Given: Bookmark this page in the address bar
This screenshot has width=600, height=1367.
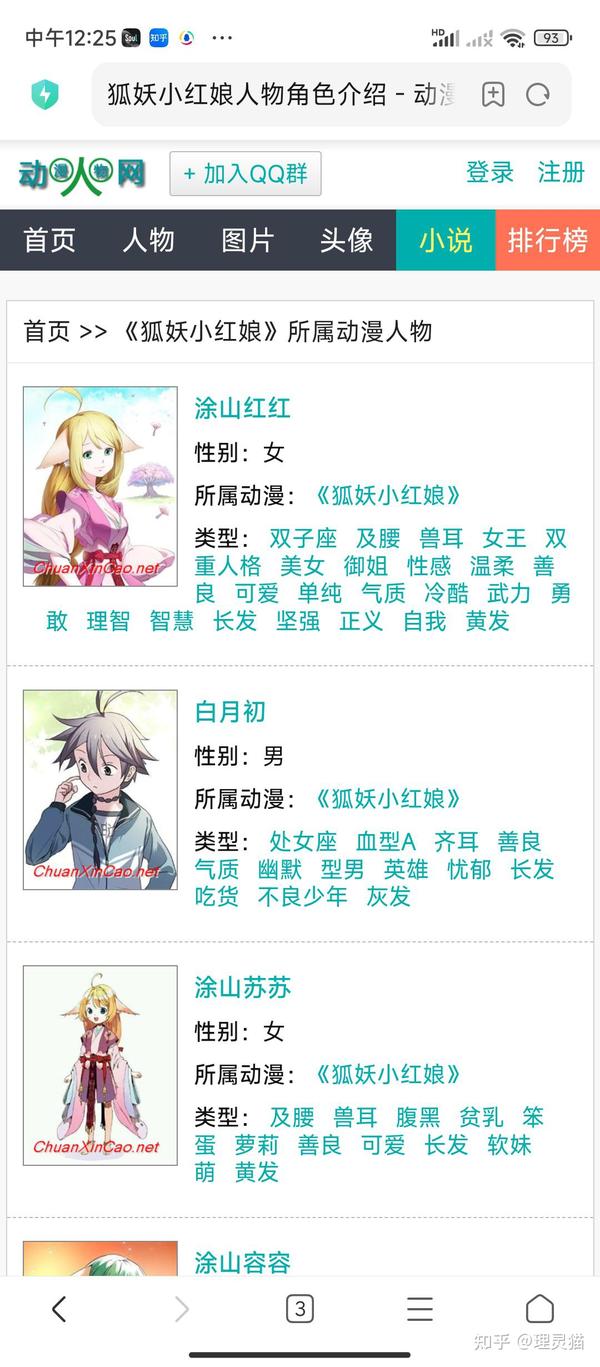Looking at the screenshot, I should (x=492, y=95).
